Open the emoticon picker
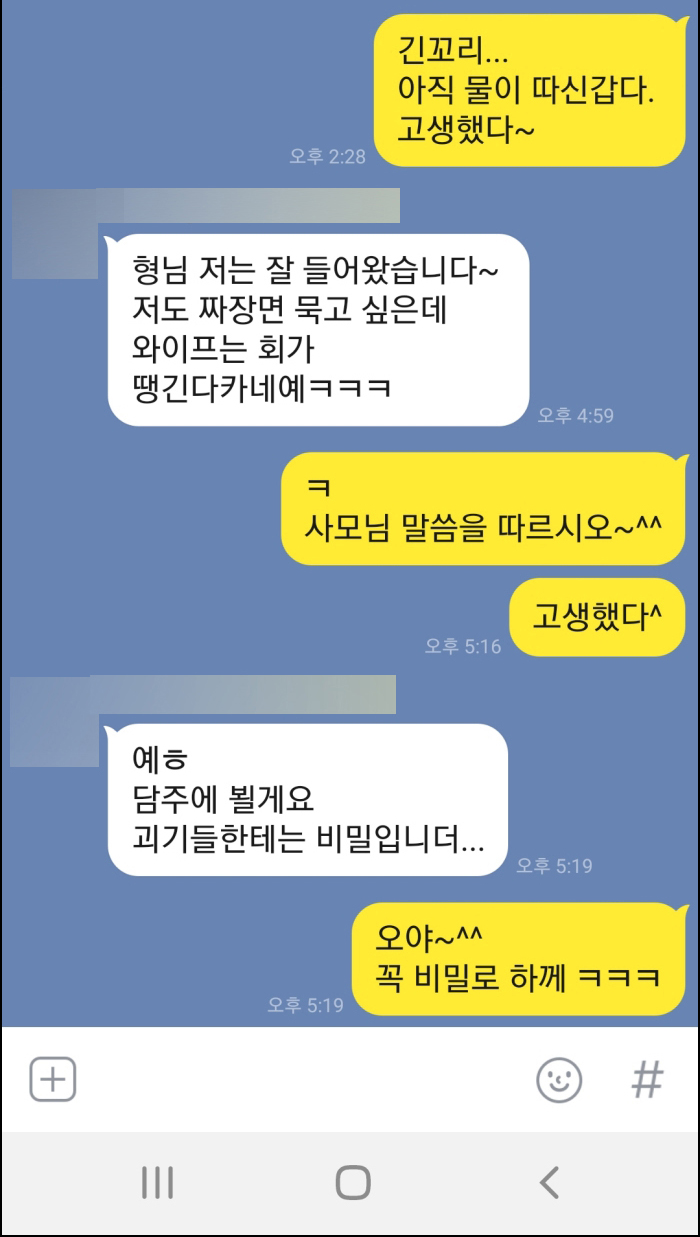This screenshot has height=1237, width=700. [x=559, y=1080]
